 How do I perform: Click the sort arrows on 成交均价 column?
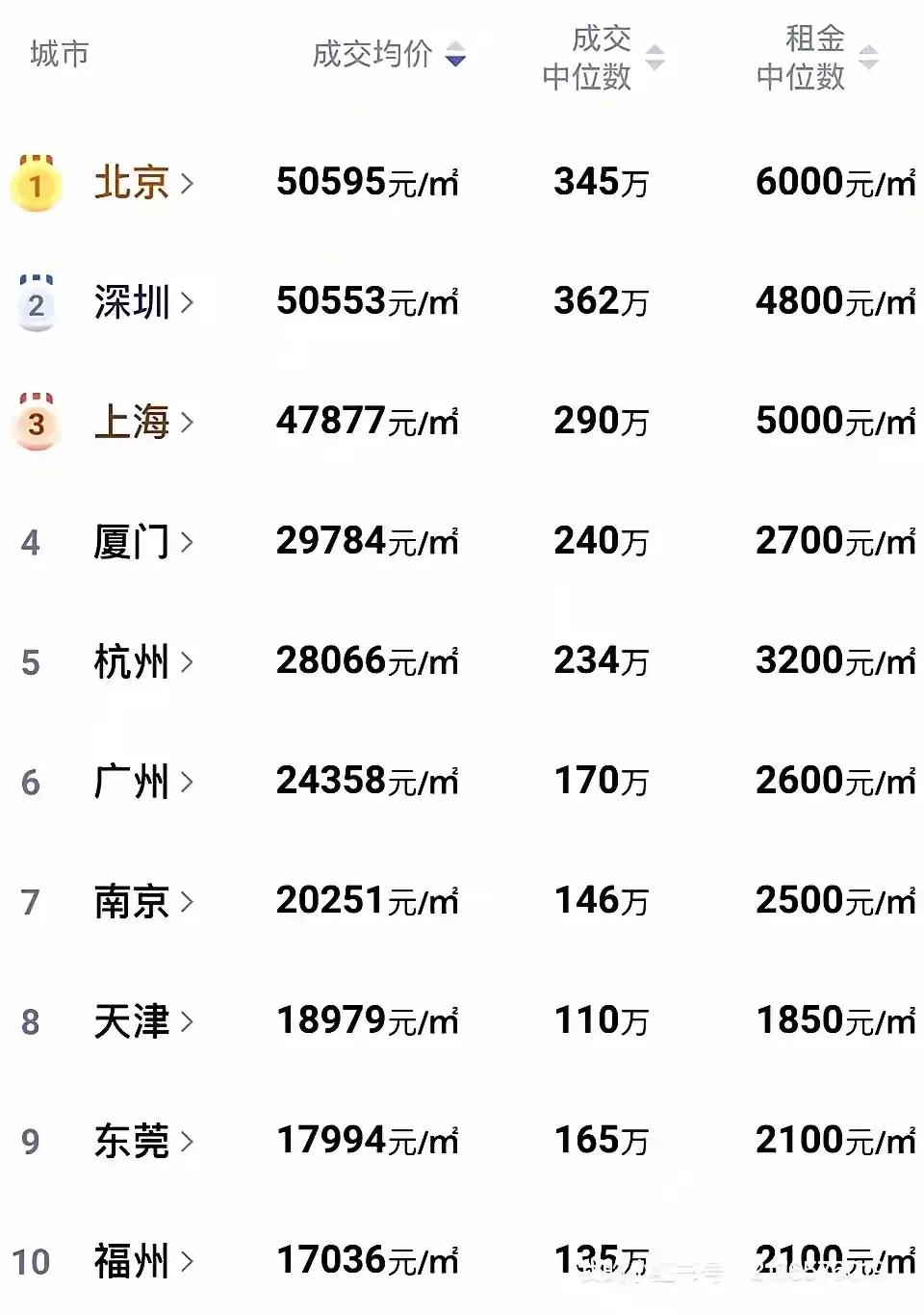455,55
